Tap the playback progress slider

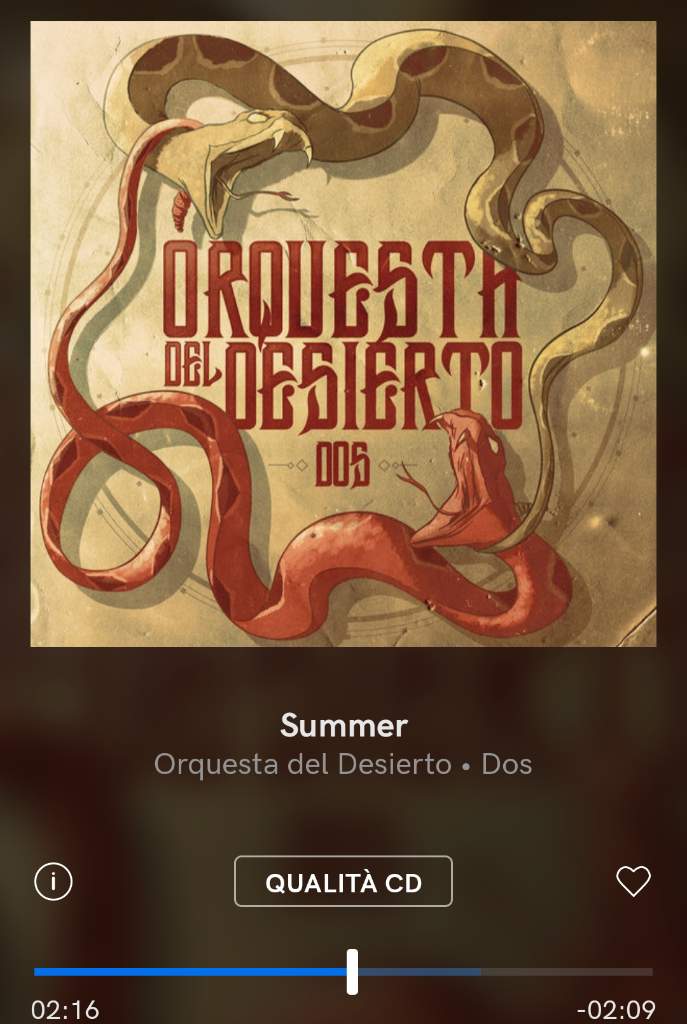click(343, 971)
